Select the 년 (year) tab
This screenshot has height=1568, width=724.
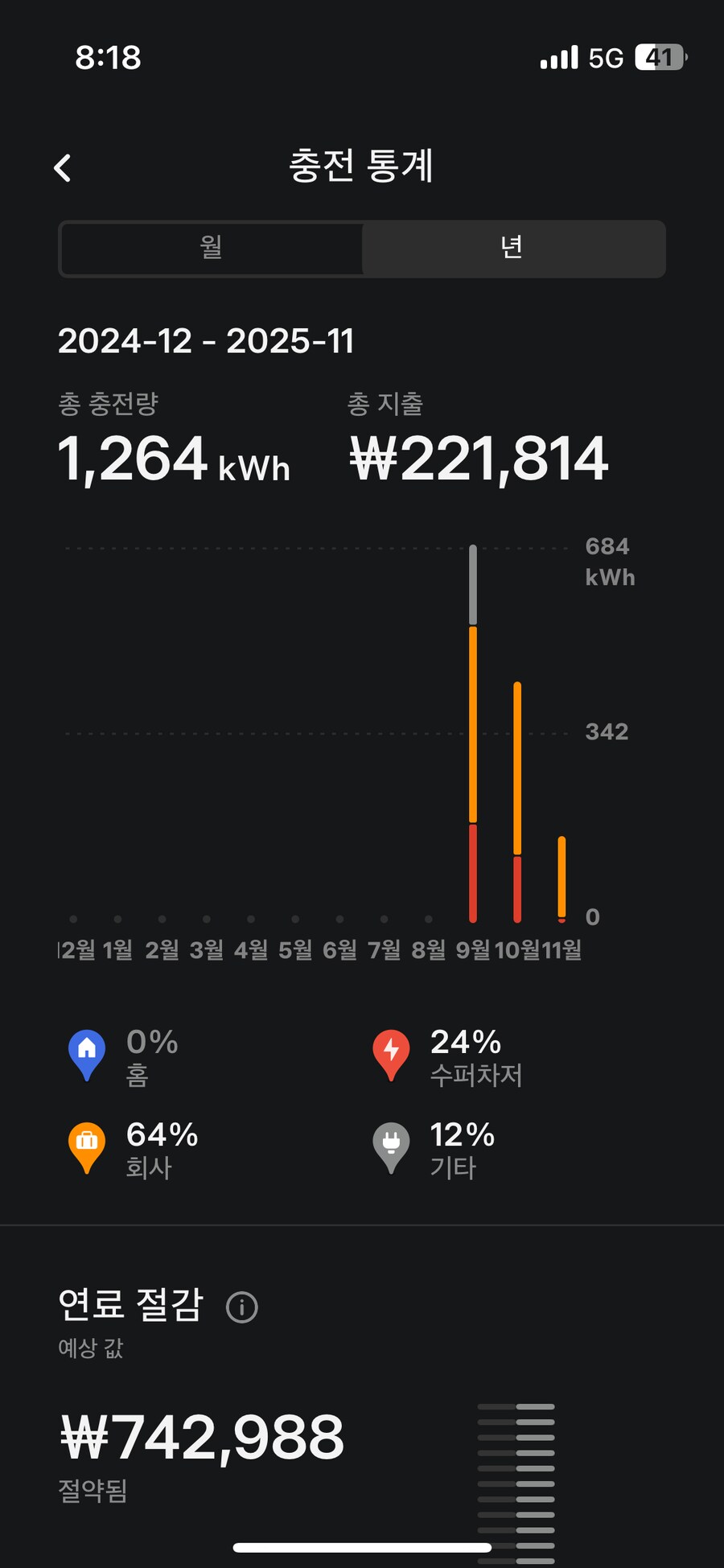512,249
